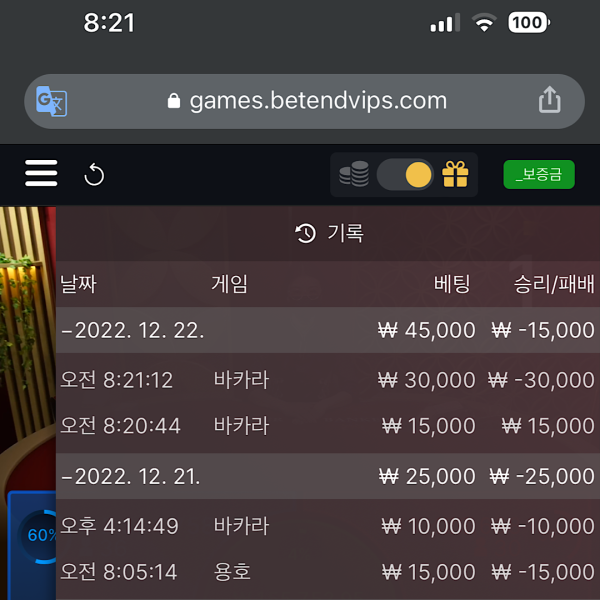Image resolution: width=600 pixels, height=600 pixels.
Task: Open the 오전 8:21:12 바카라 record
Action: 326,380
